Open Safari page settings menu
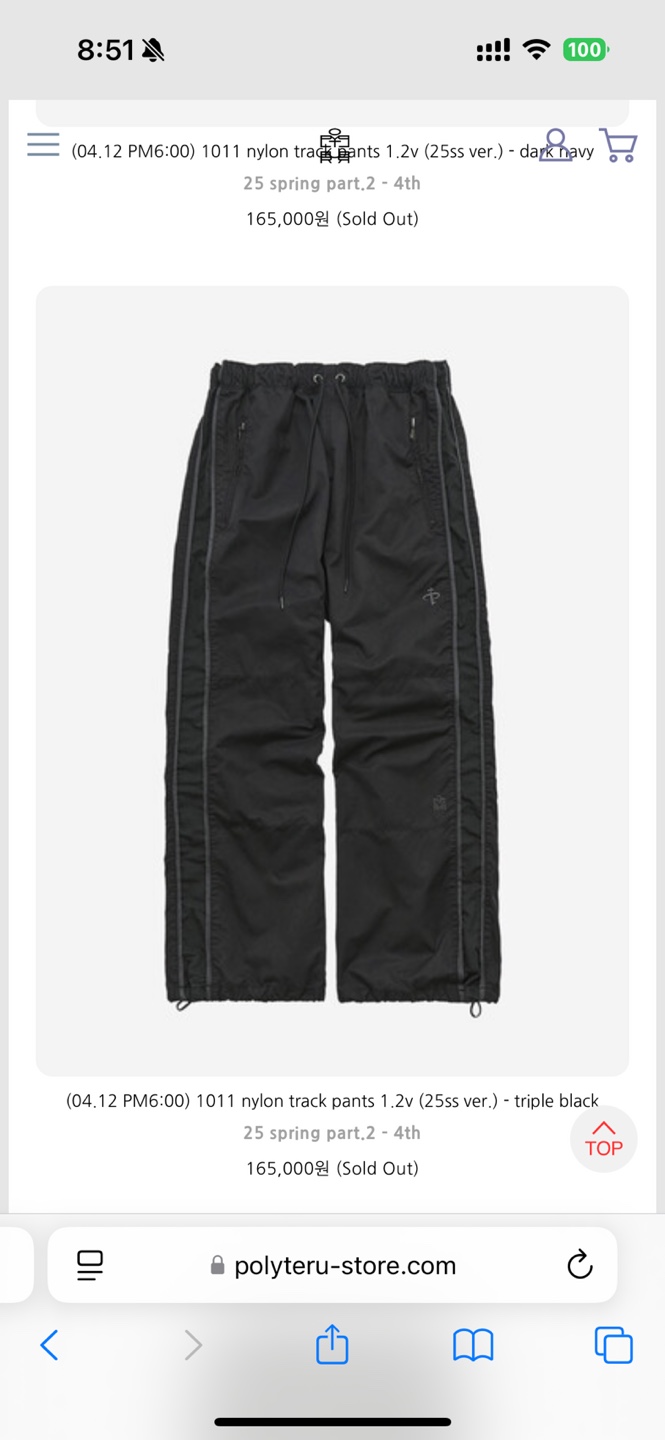 coord(91,1265)
